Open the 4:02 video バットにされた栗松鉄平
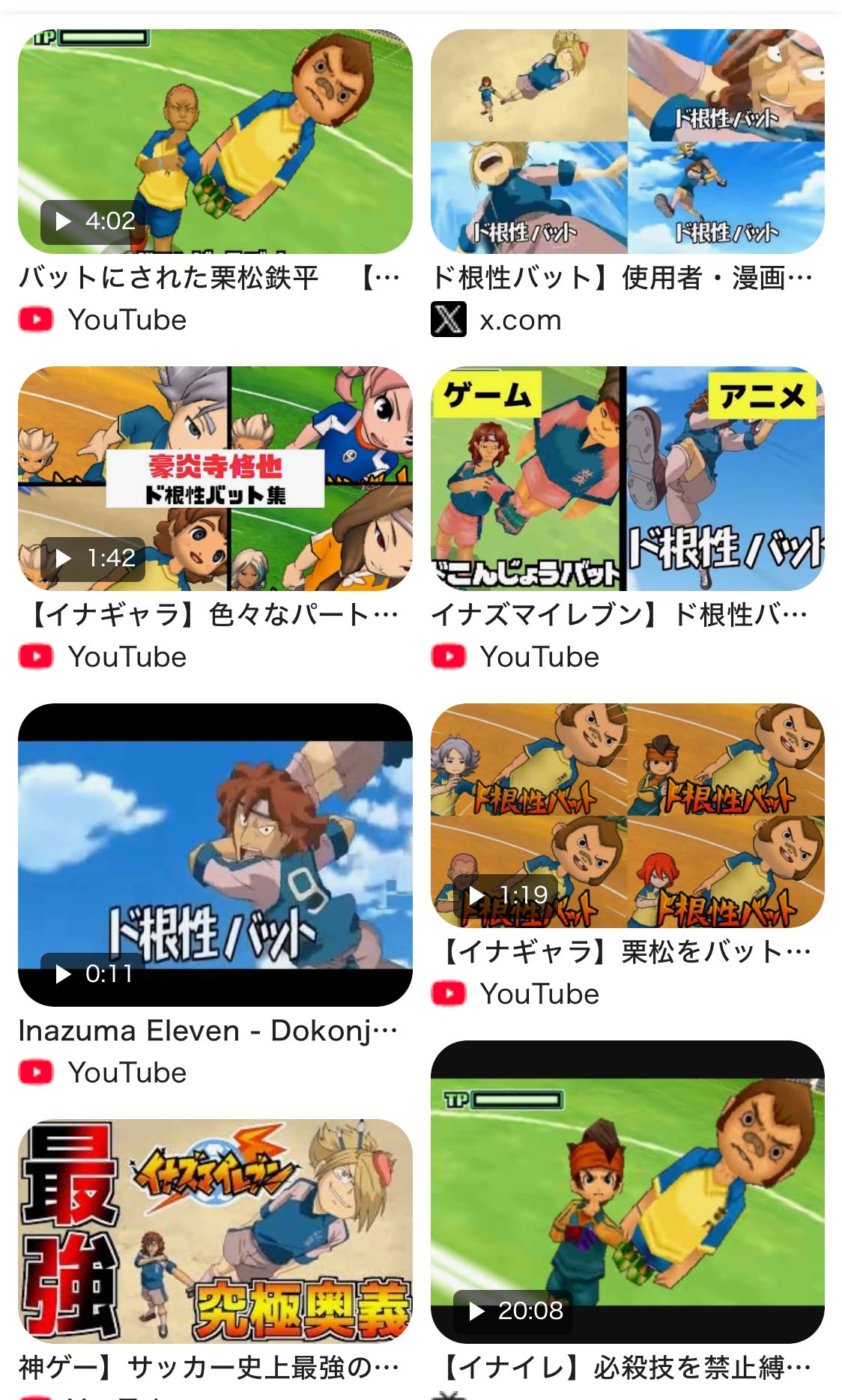 [x=215, y=142]
